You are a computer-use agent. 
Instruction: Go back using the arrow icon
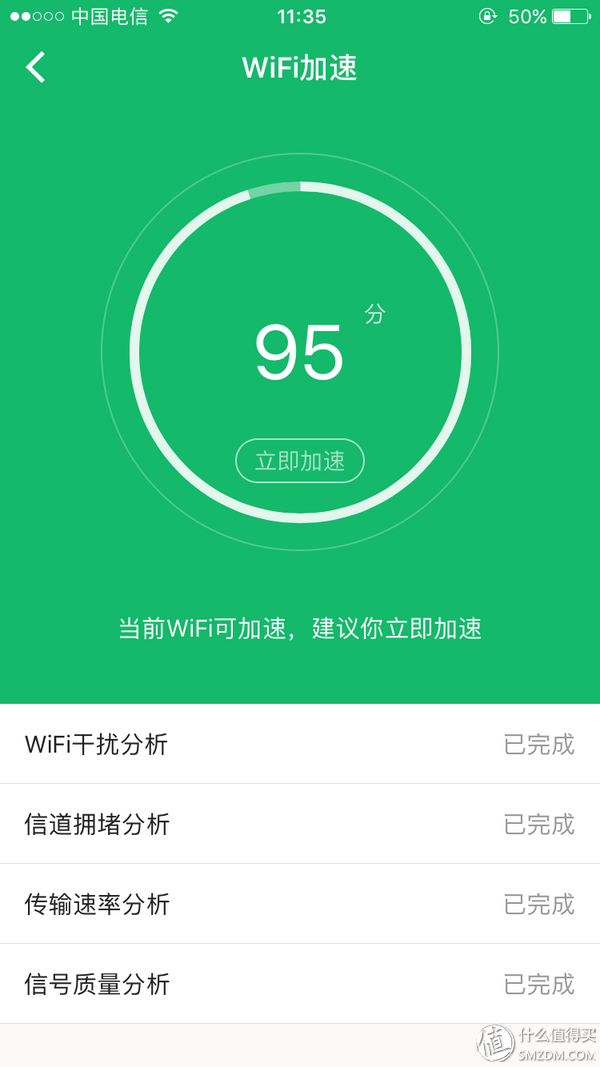(x=36, y=67)
